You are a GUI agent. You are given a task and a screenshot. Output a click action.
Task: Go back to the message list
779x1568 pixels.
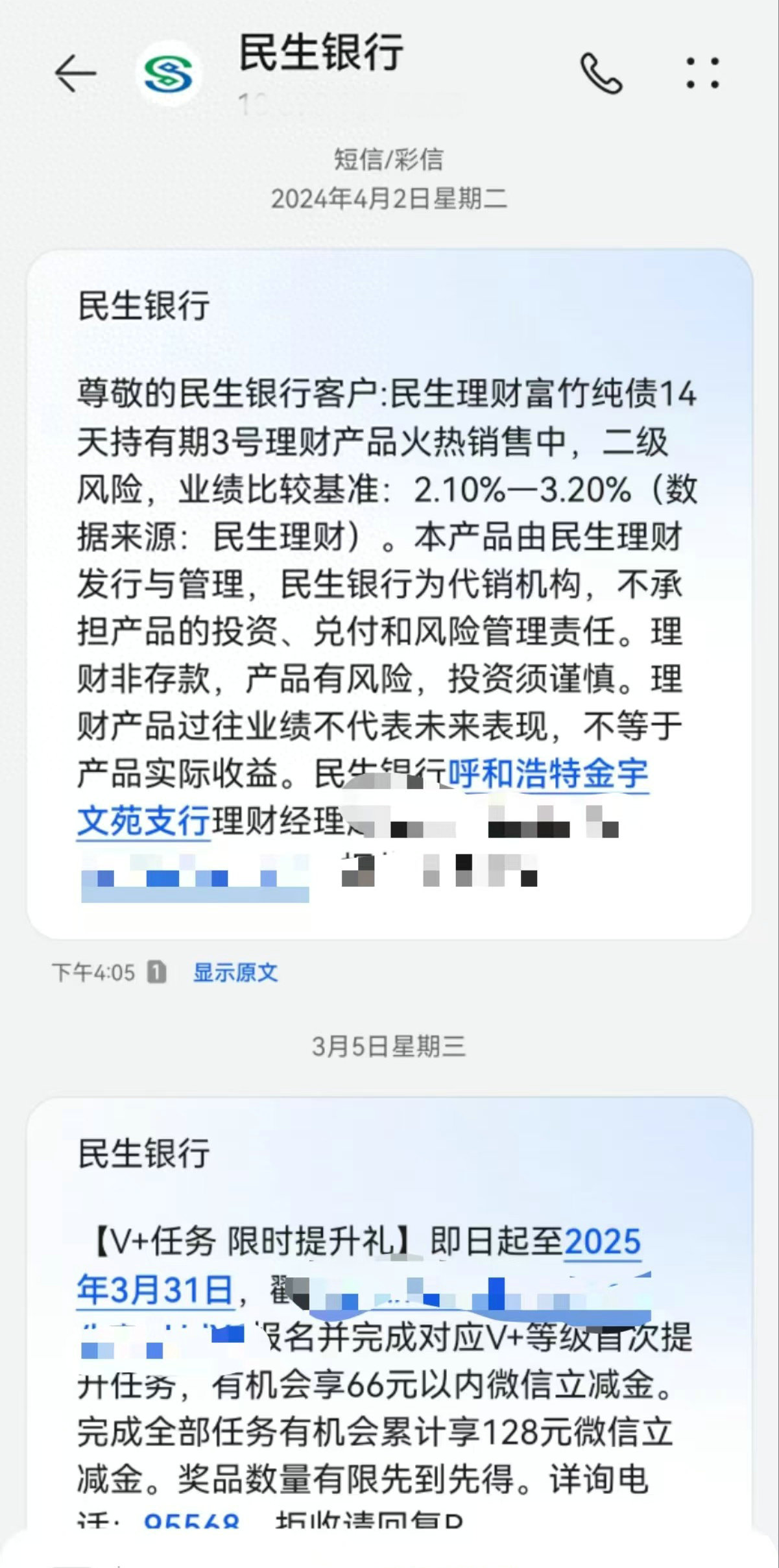(x=75, y=73)
